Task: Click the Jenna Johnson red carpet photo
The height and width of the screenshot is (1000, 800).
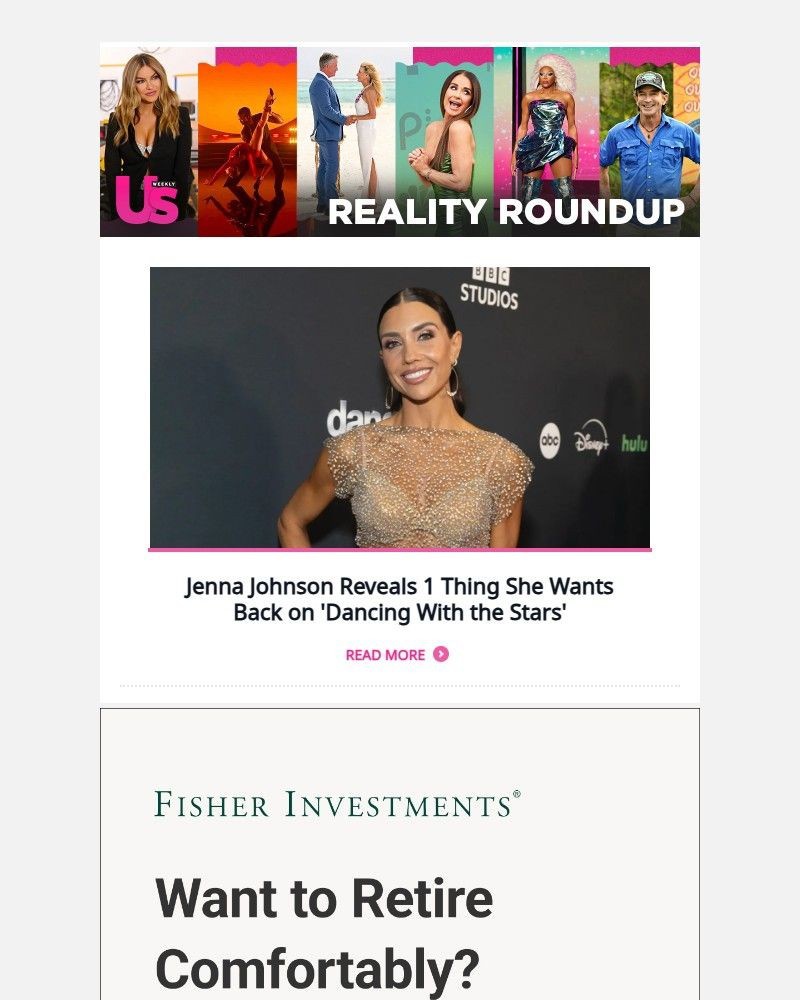Action: pyautogui.click(x=400, y=405)
